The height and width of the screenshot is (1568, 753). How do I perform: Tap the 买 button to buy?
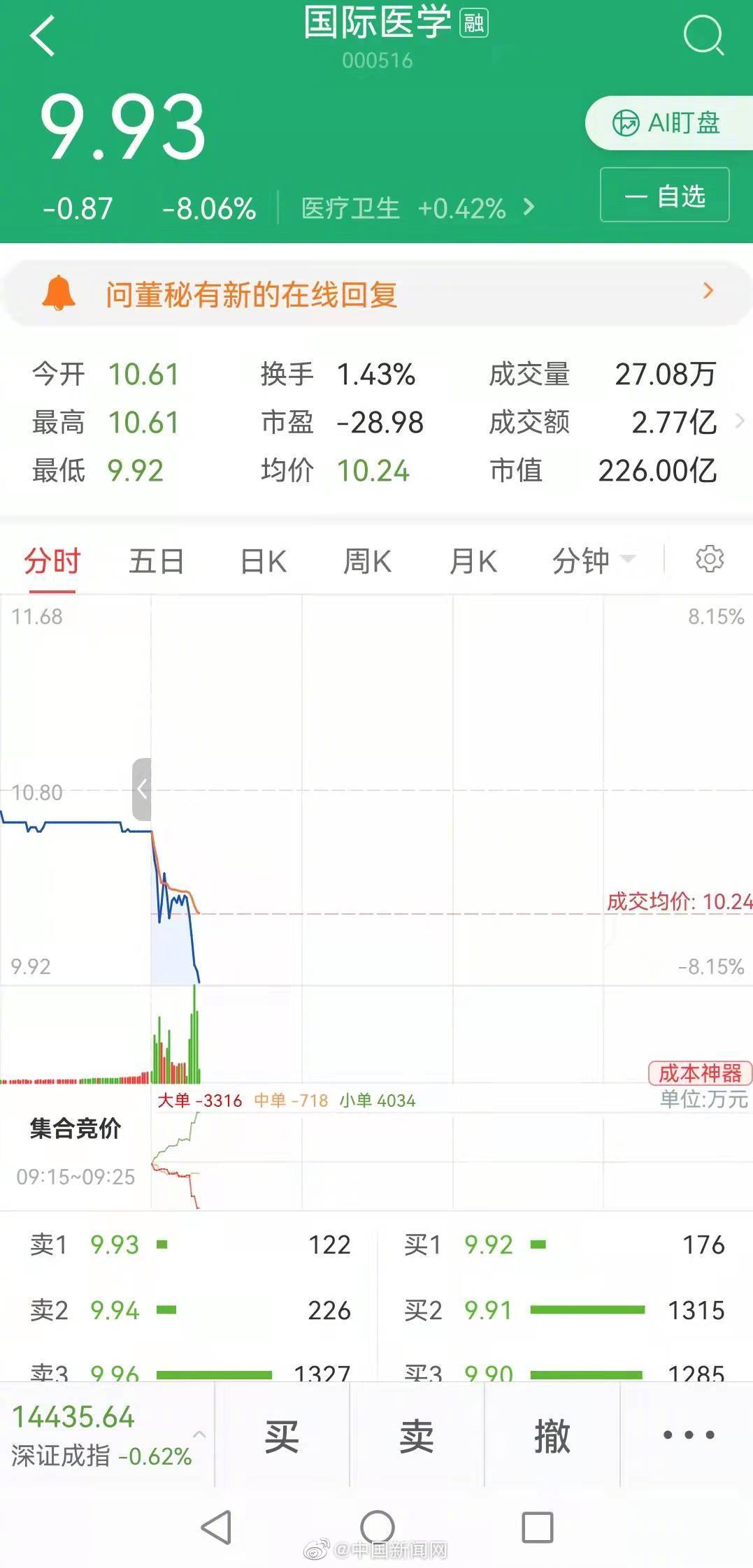pos(282,1435)
